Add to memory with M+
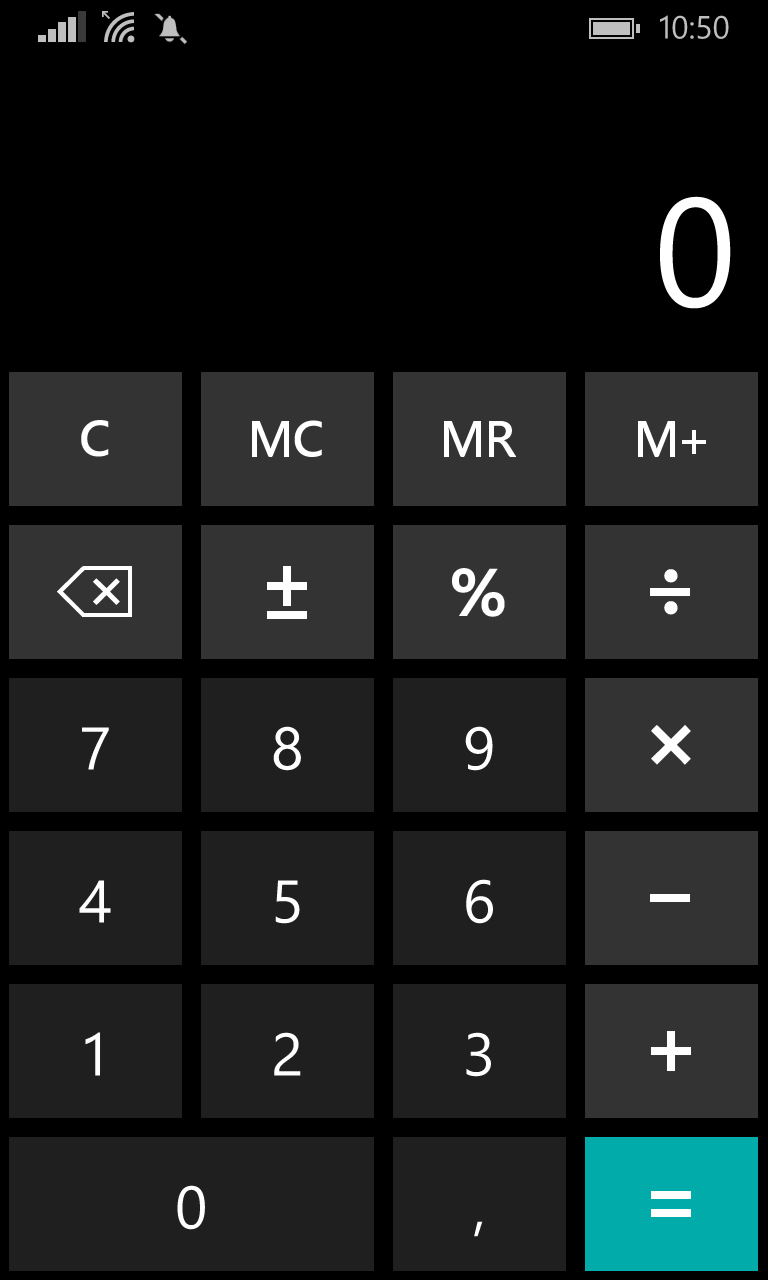Screen dimensions: 768x1280 coord(671,439)
